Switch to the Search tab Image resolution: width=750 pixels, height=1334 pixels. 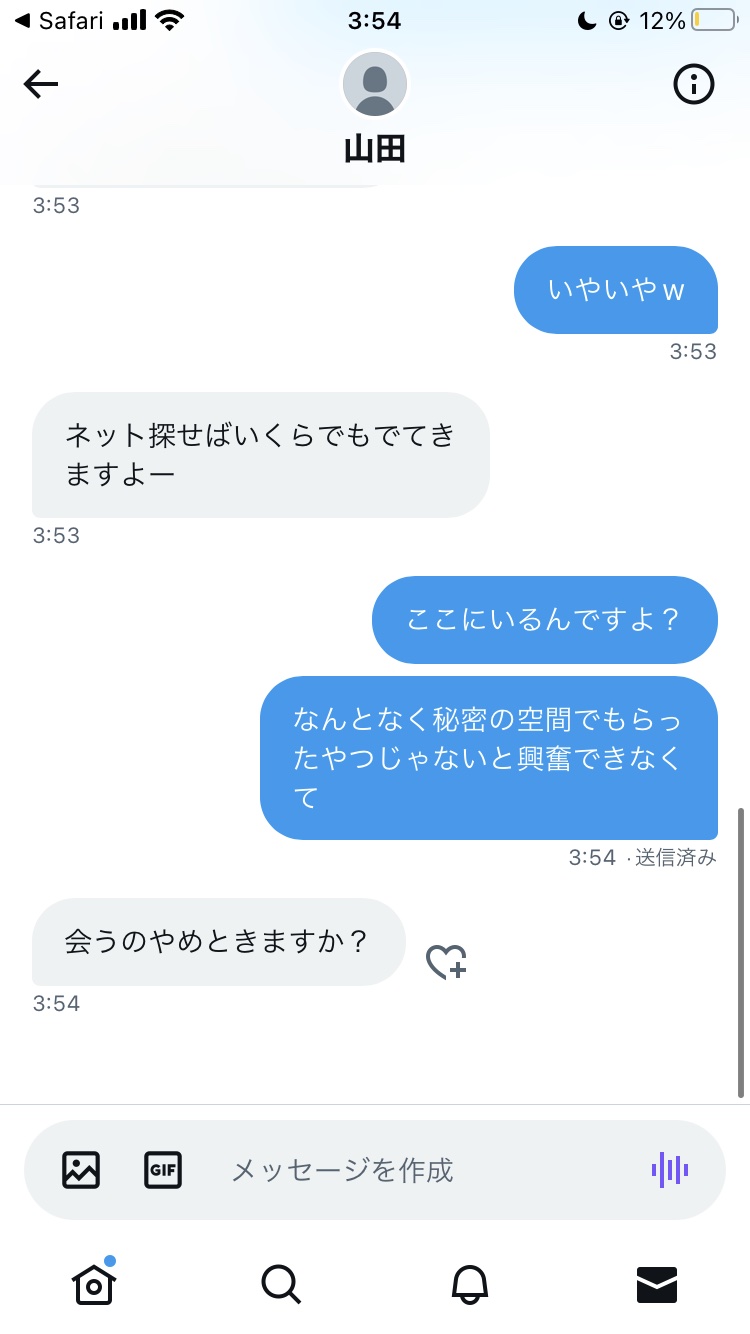tap(281, 1284)
